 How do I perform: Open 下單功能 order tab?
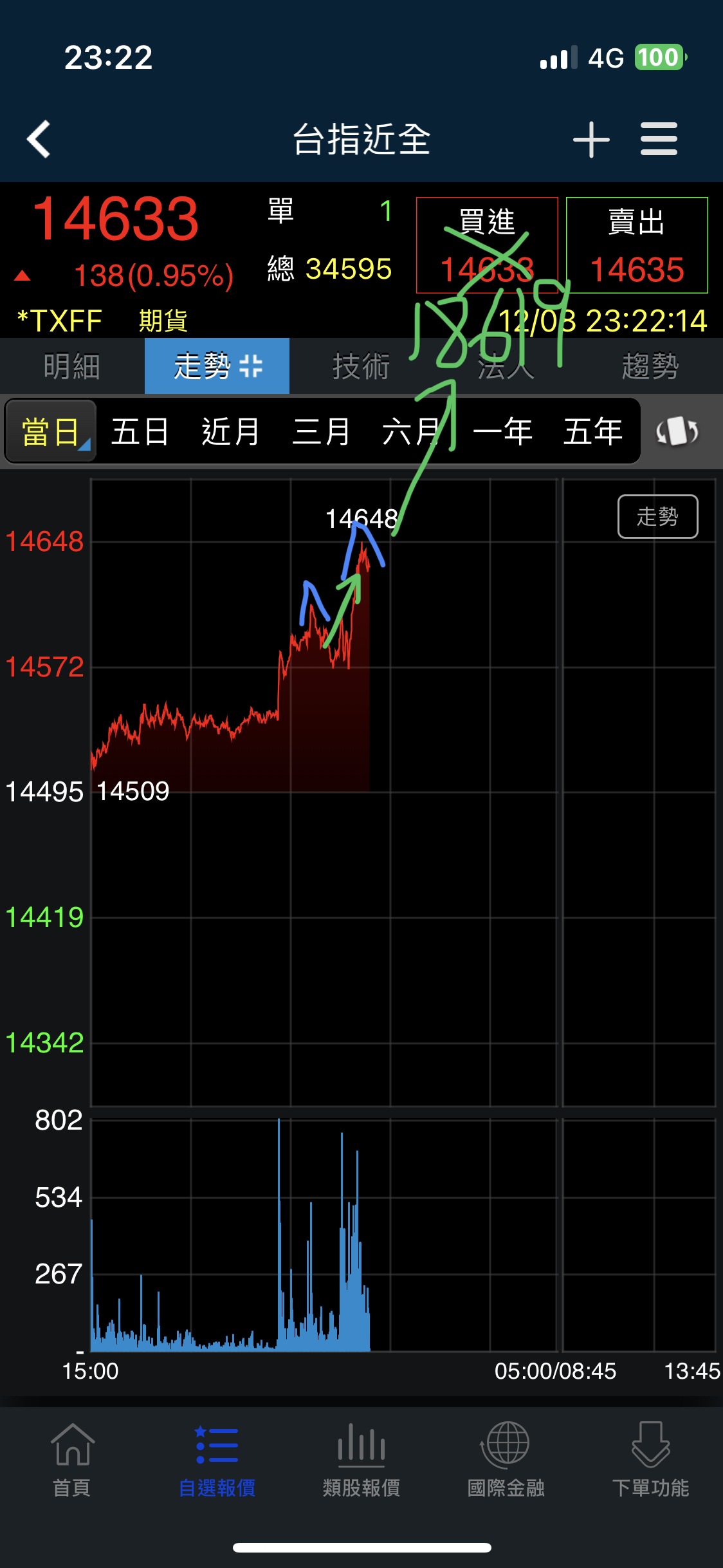pos(650,1460)
